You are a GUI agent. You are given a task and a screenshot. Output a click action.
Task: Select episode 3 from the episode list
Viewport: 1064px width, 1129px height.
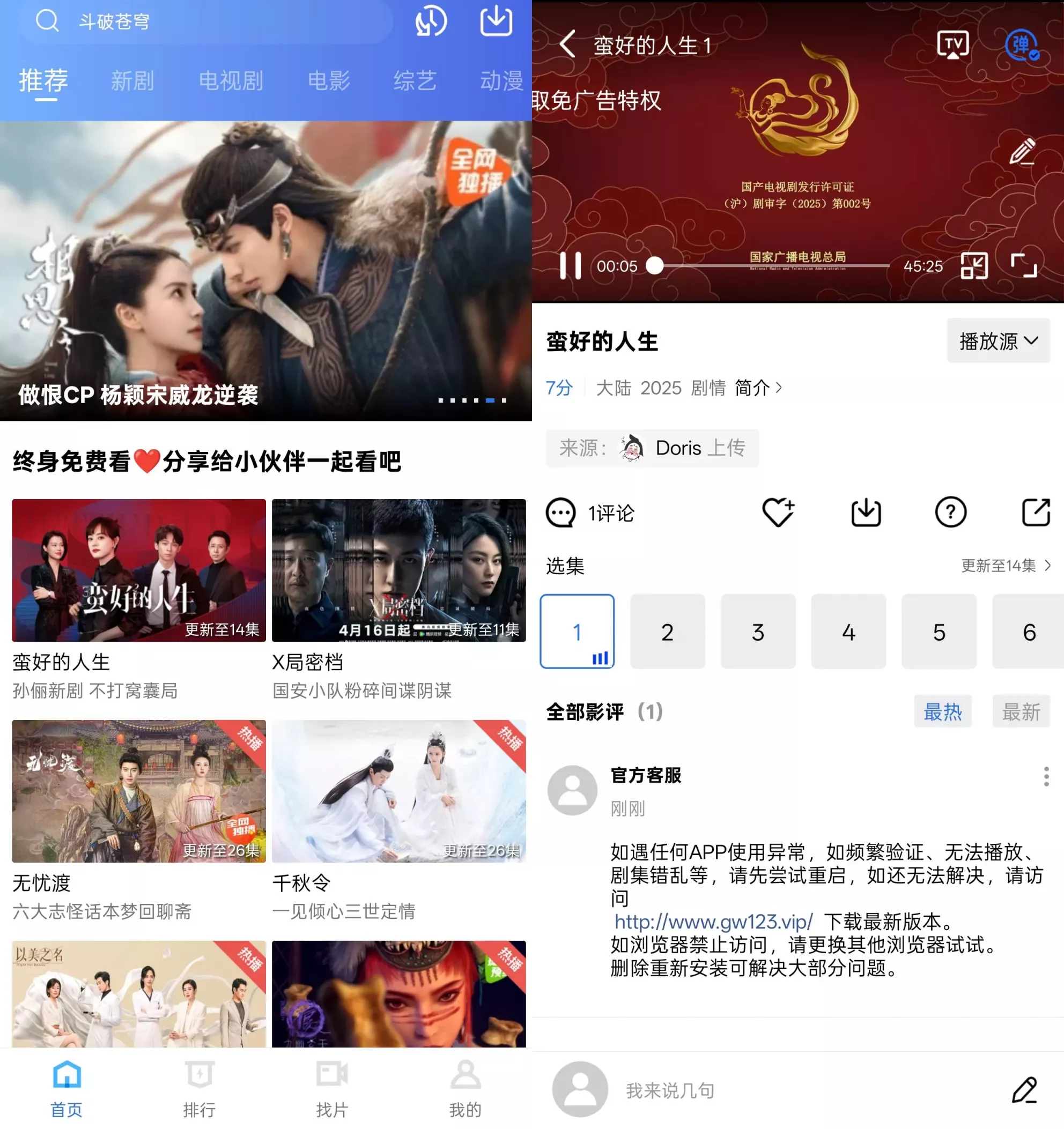pyautogui.click(x=758, y=632)
